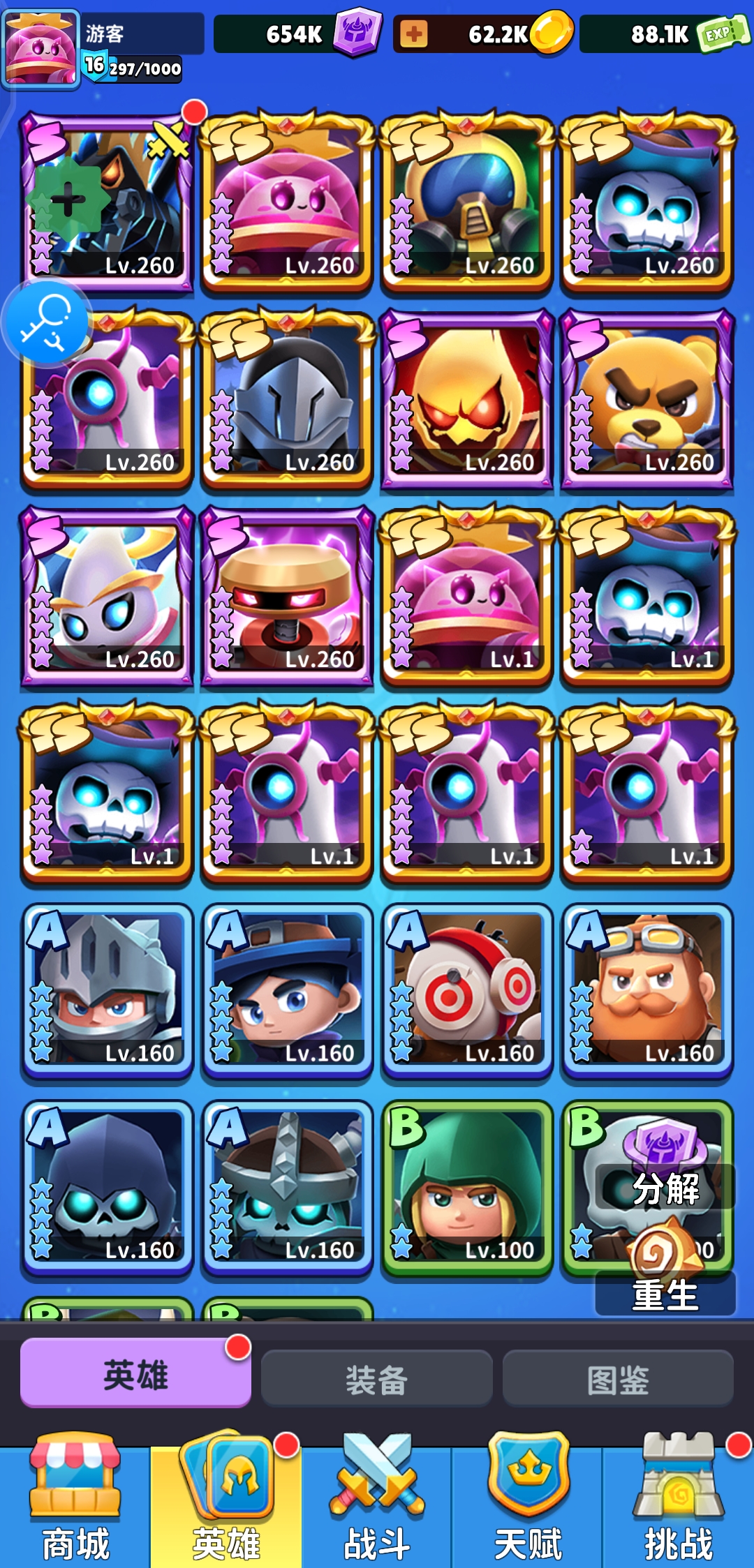The image size is (754, 1568).
Task: Open the S-rank red-eyed flame hero card
Action: click(467, 399)
